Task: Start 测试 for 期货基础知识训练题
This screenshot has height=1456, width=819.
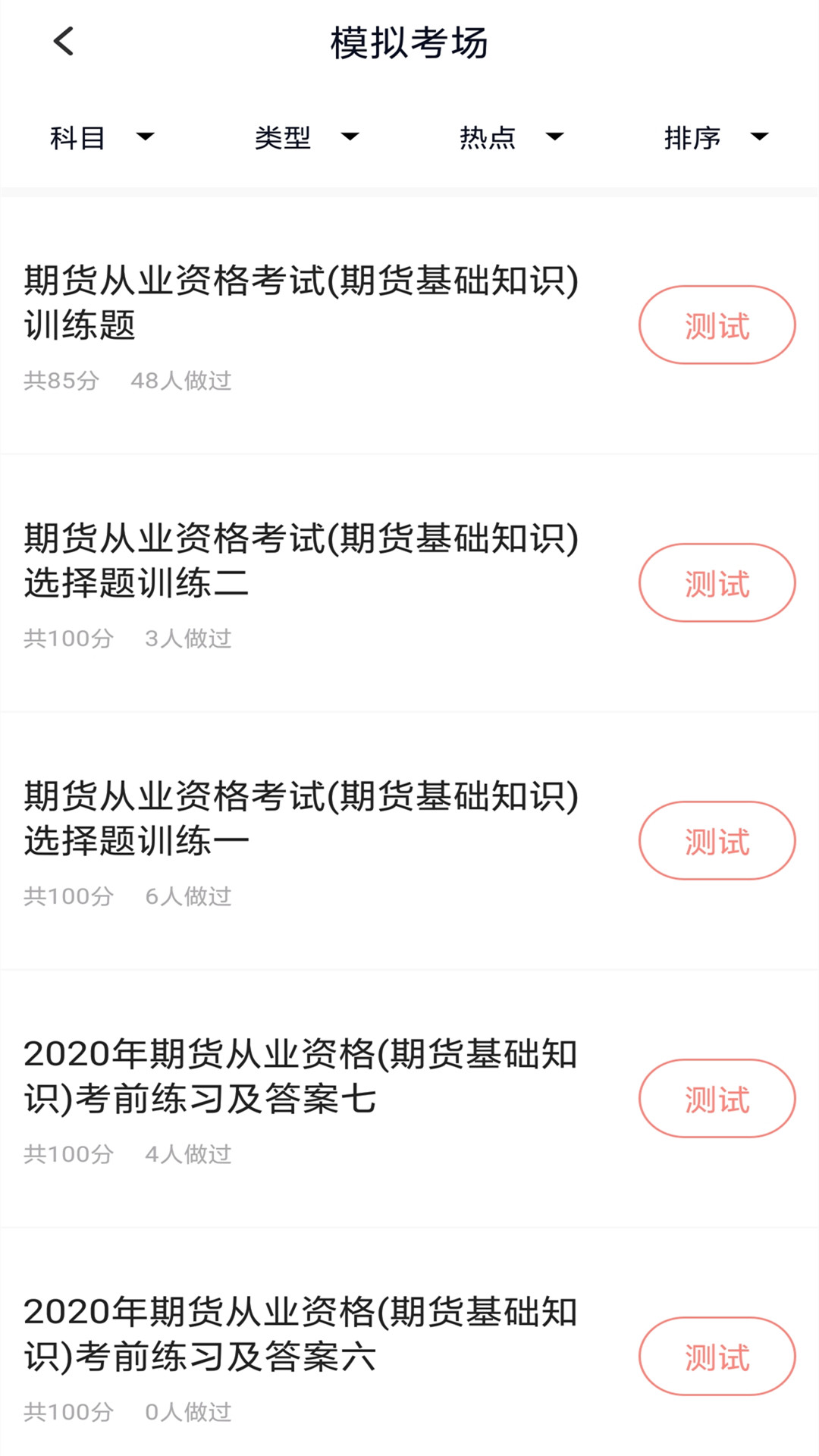Action: [717, 325]
